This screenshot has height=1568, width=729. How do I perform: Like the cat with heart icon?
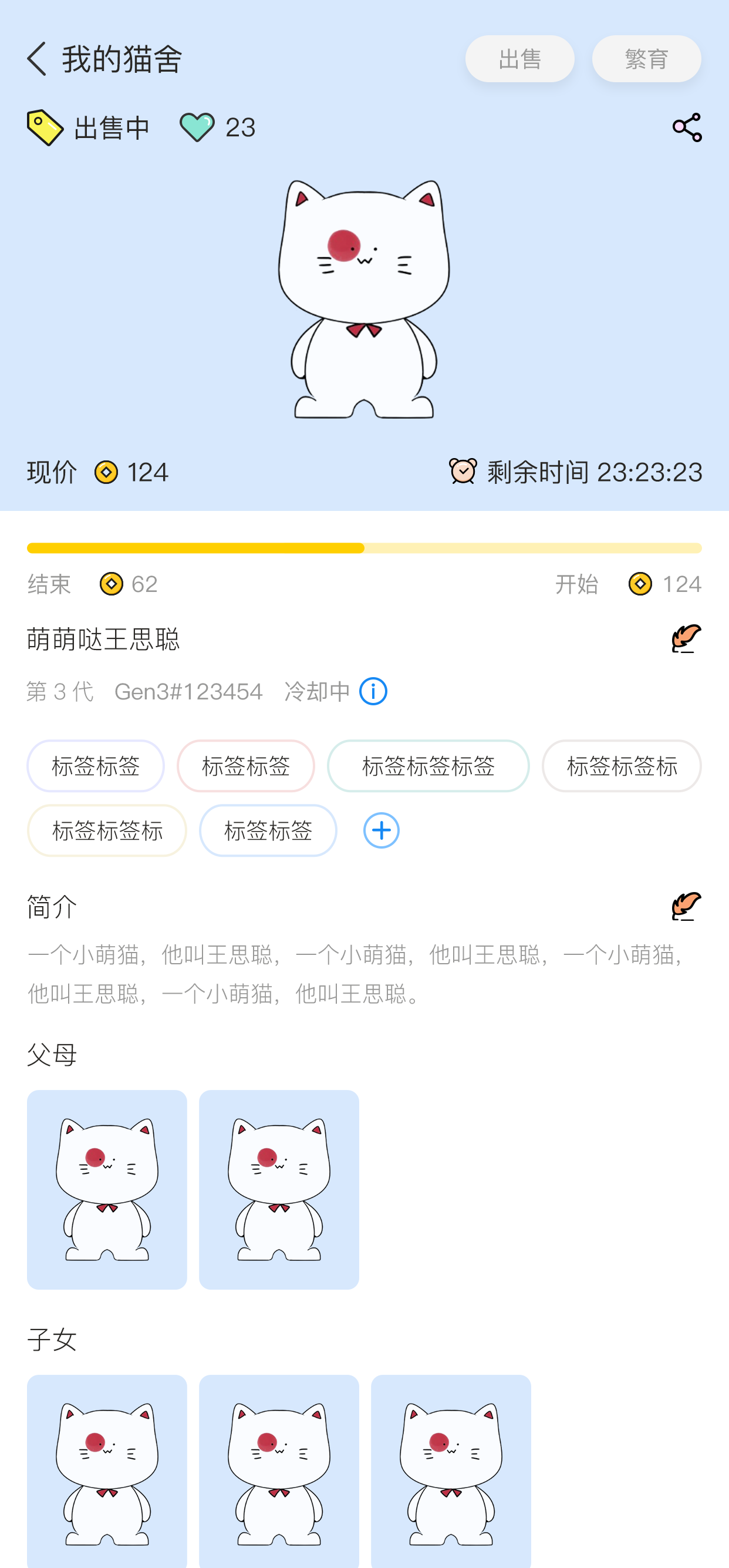click(197, 128)
